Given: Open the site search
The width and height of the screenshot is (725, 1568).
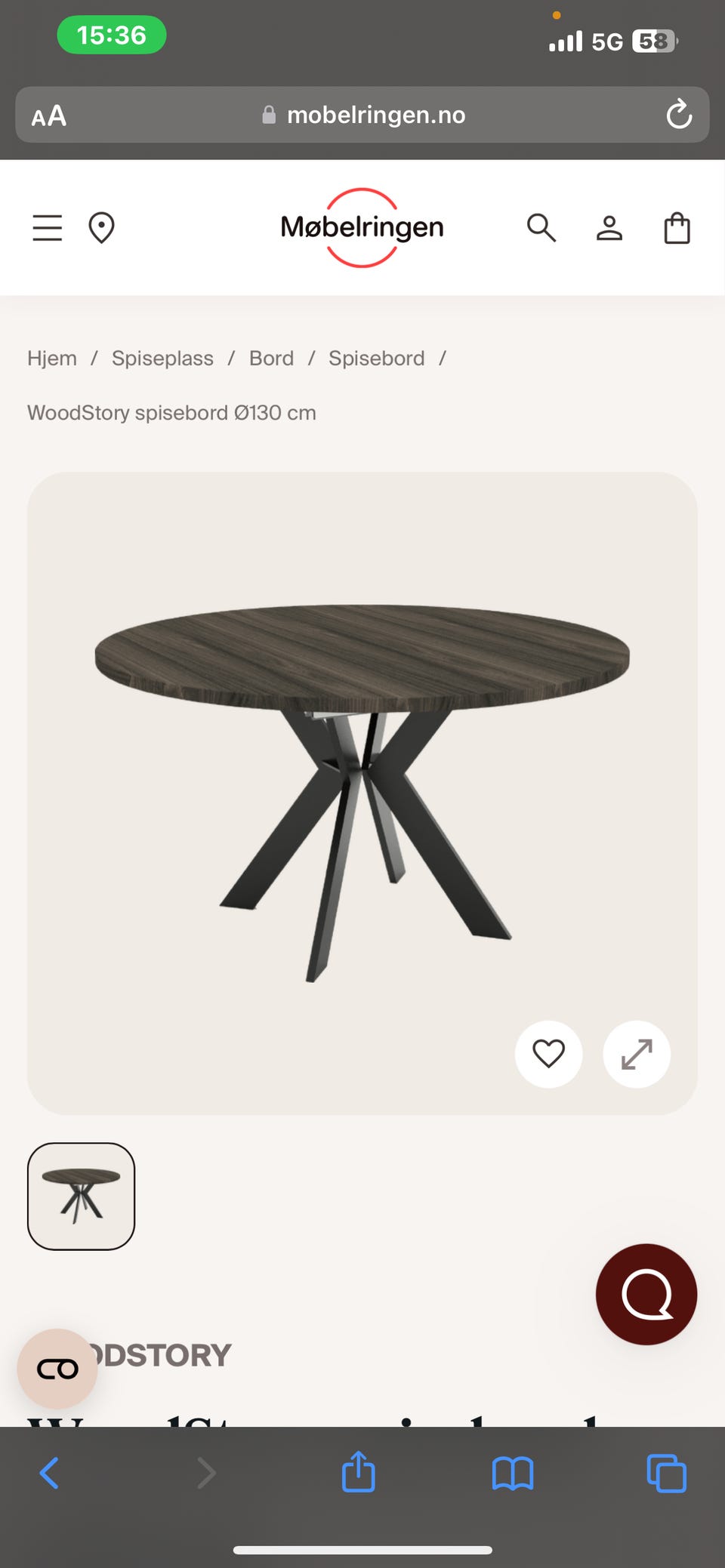Looking at the screenshot, I should (541, 227).
